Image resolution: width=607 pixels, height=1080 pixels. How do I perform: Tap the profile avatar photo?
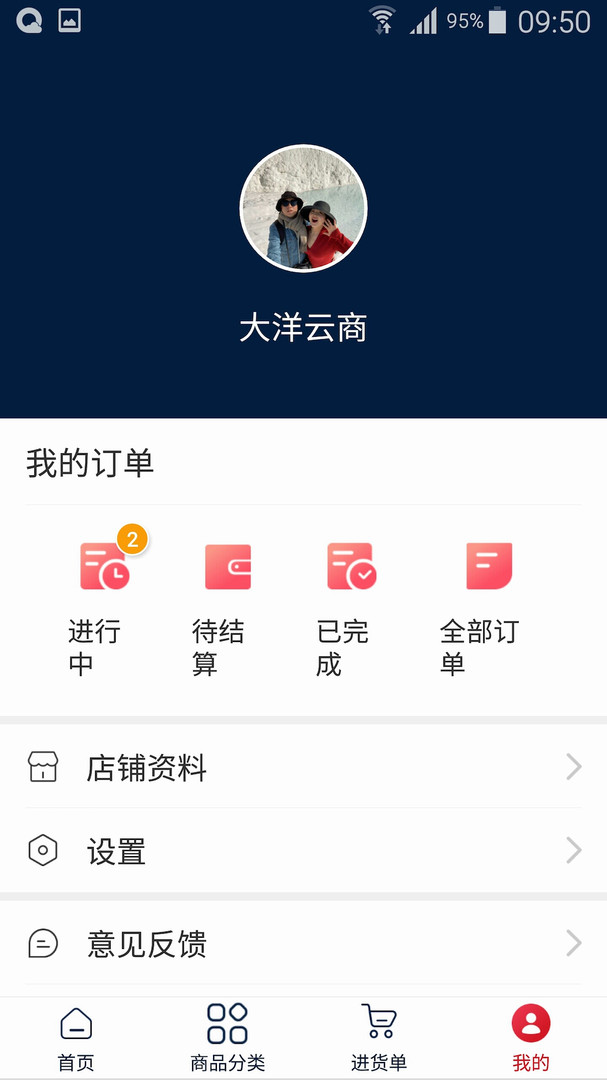point(304,209)
